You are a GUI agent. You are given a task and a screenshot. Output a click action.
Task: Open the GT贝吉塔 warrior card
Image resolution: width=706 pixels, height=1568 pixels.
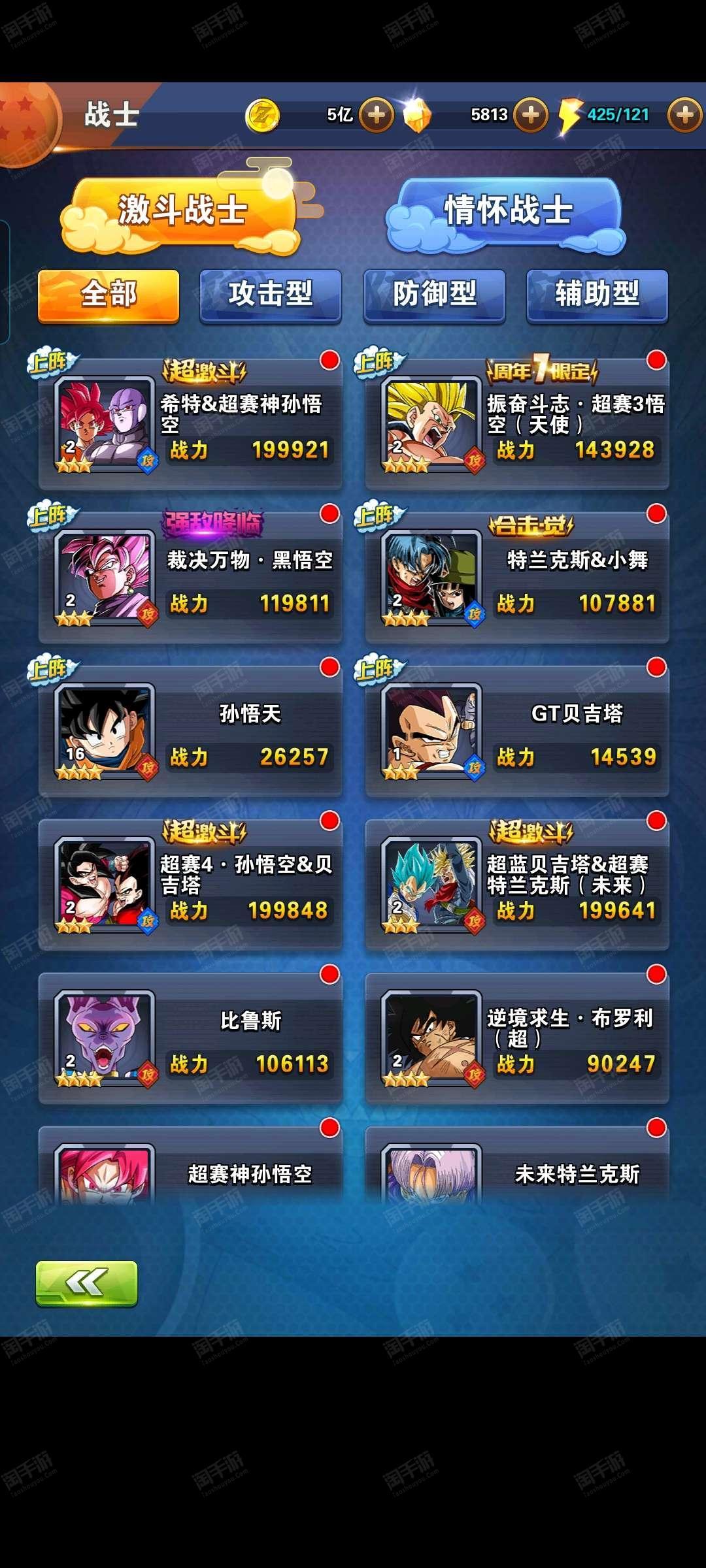pyautogui.click(x=517, y=732)
